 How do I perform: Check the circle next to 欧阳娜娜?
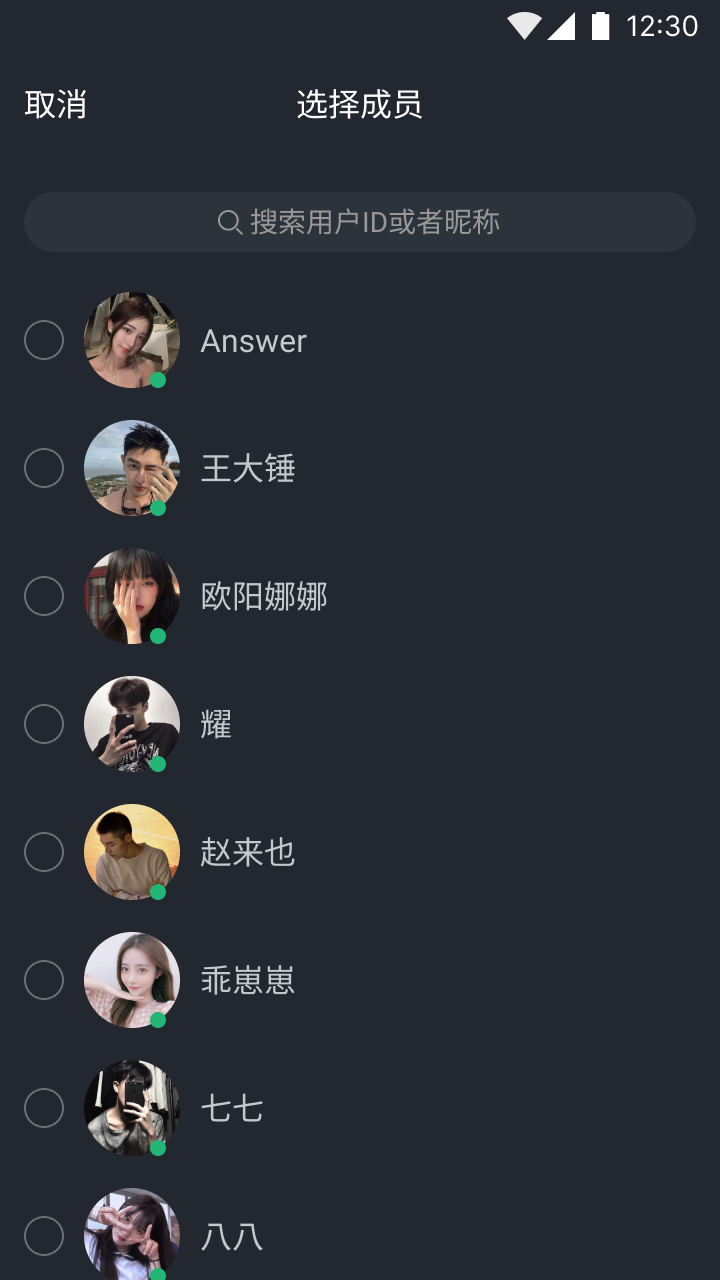coord(44,596)
